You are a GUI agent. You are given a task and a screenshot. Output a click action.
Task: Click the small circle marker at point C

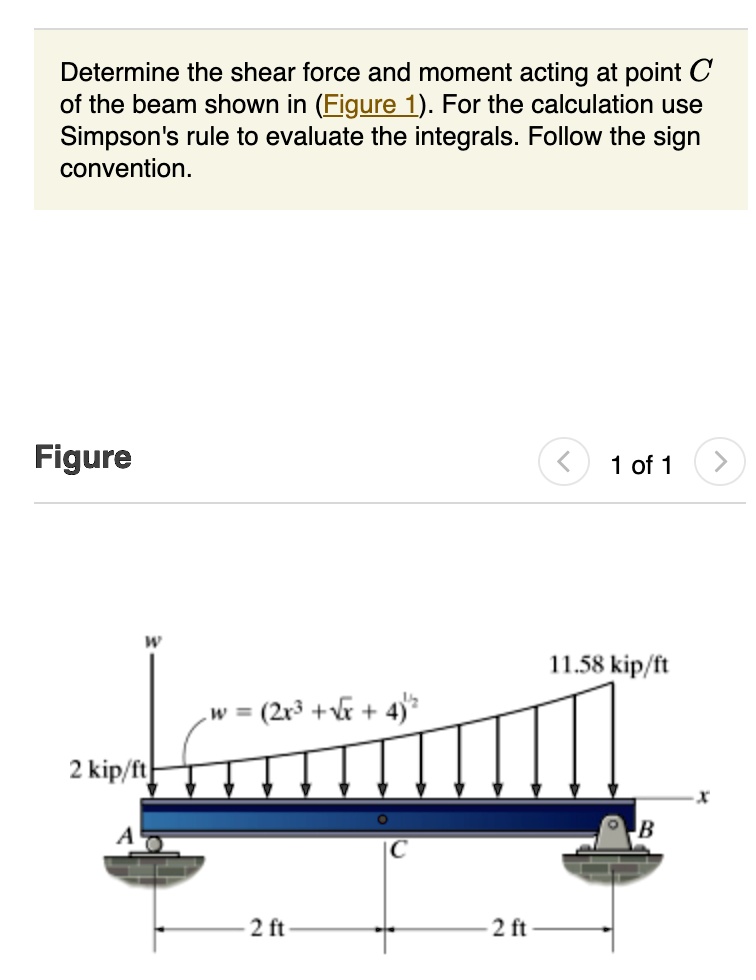[381, 818]
